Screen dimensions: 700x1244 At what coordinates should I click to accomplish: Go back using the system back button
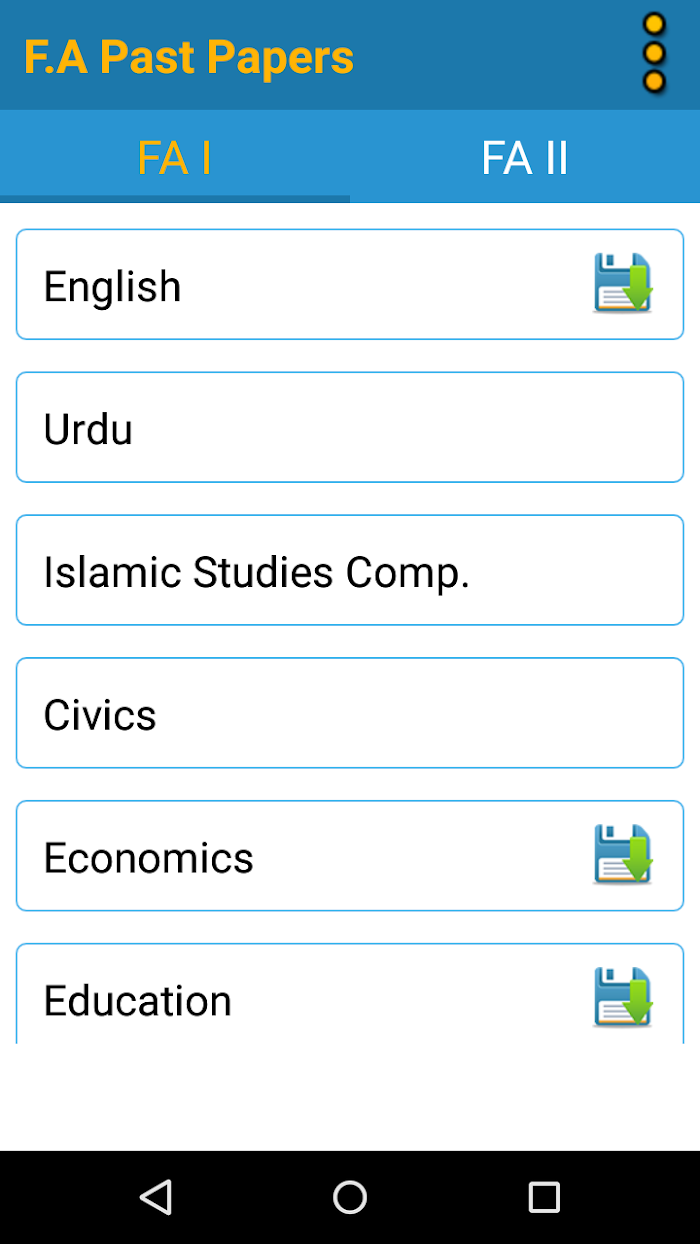click(x=156, y=1197)
